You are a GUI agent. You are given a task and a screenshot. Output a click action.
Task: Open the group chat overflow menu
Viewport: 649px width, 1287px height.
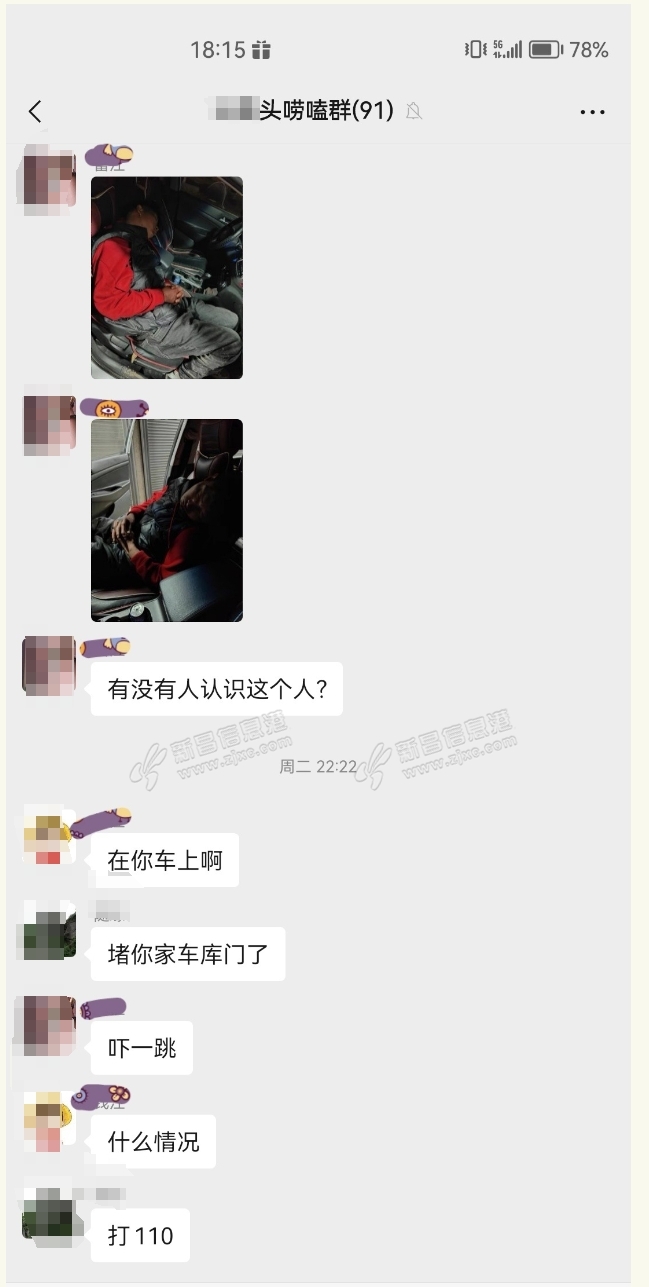pyautogui.click(x=592, y=112)
